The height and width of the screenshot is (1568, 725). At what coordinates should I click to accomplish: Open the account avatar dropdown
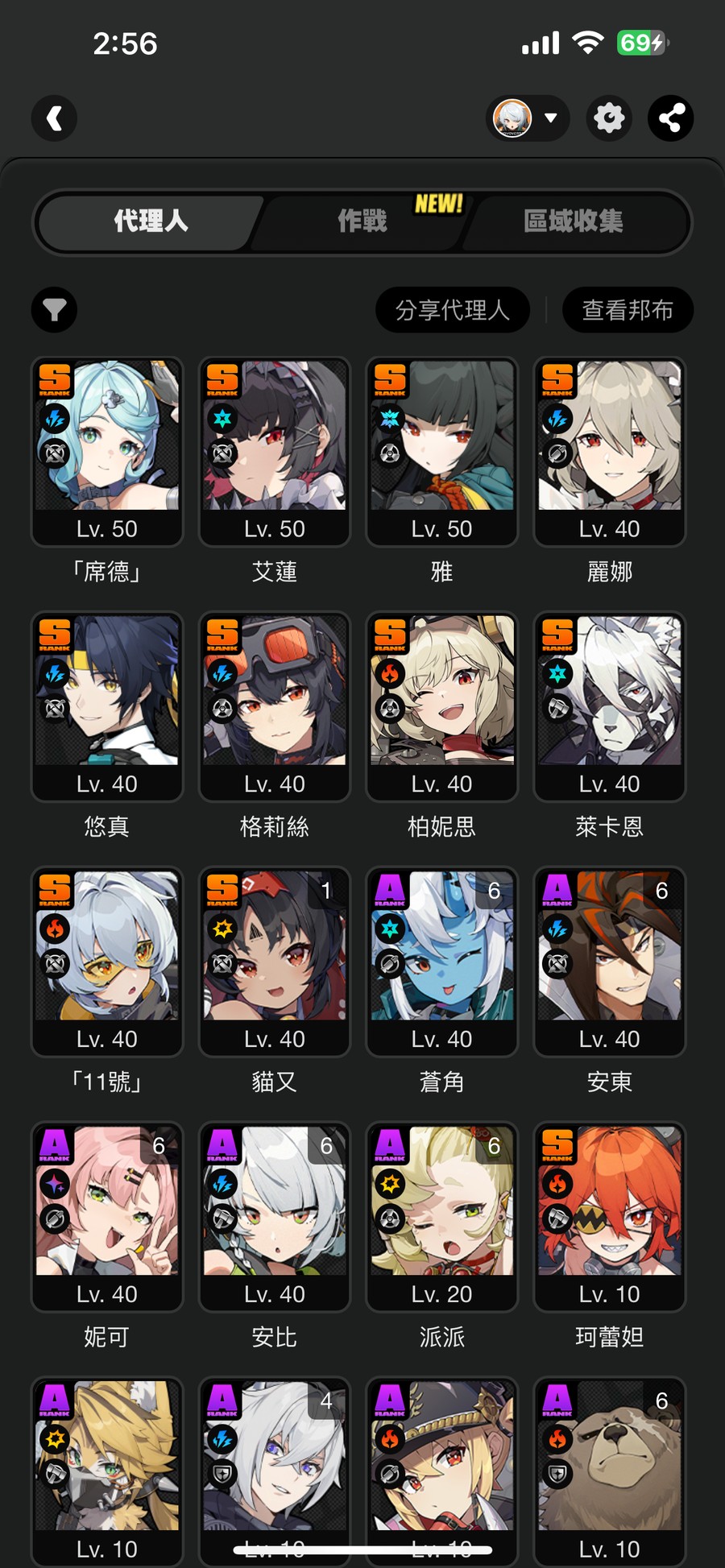tap(528, 118)
